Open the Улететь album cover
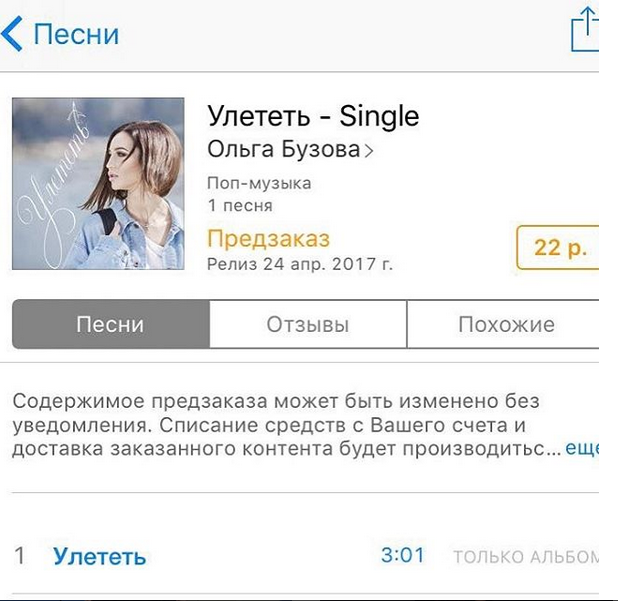The image size is (618, 601). pos(98,183)
